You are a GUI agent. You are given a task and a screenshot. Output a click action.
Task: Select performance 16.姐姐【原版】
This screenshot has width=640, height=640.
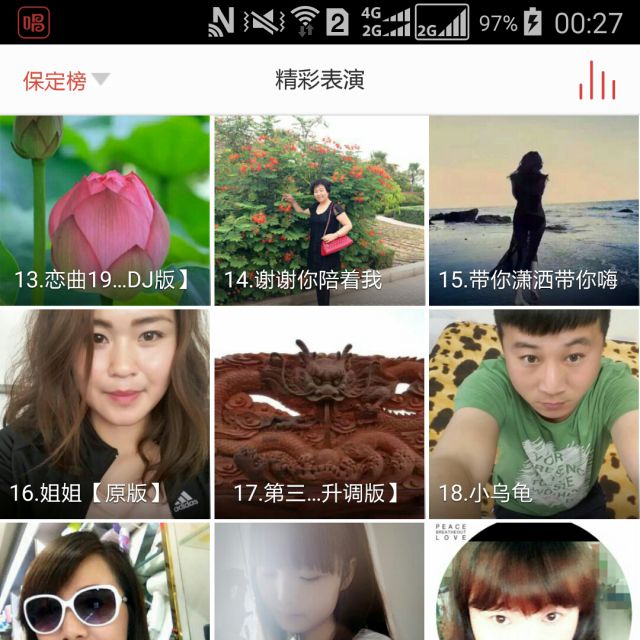coord(105,414)
